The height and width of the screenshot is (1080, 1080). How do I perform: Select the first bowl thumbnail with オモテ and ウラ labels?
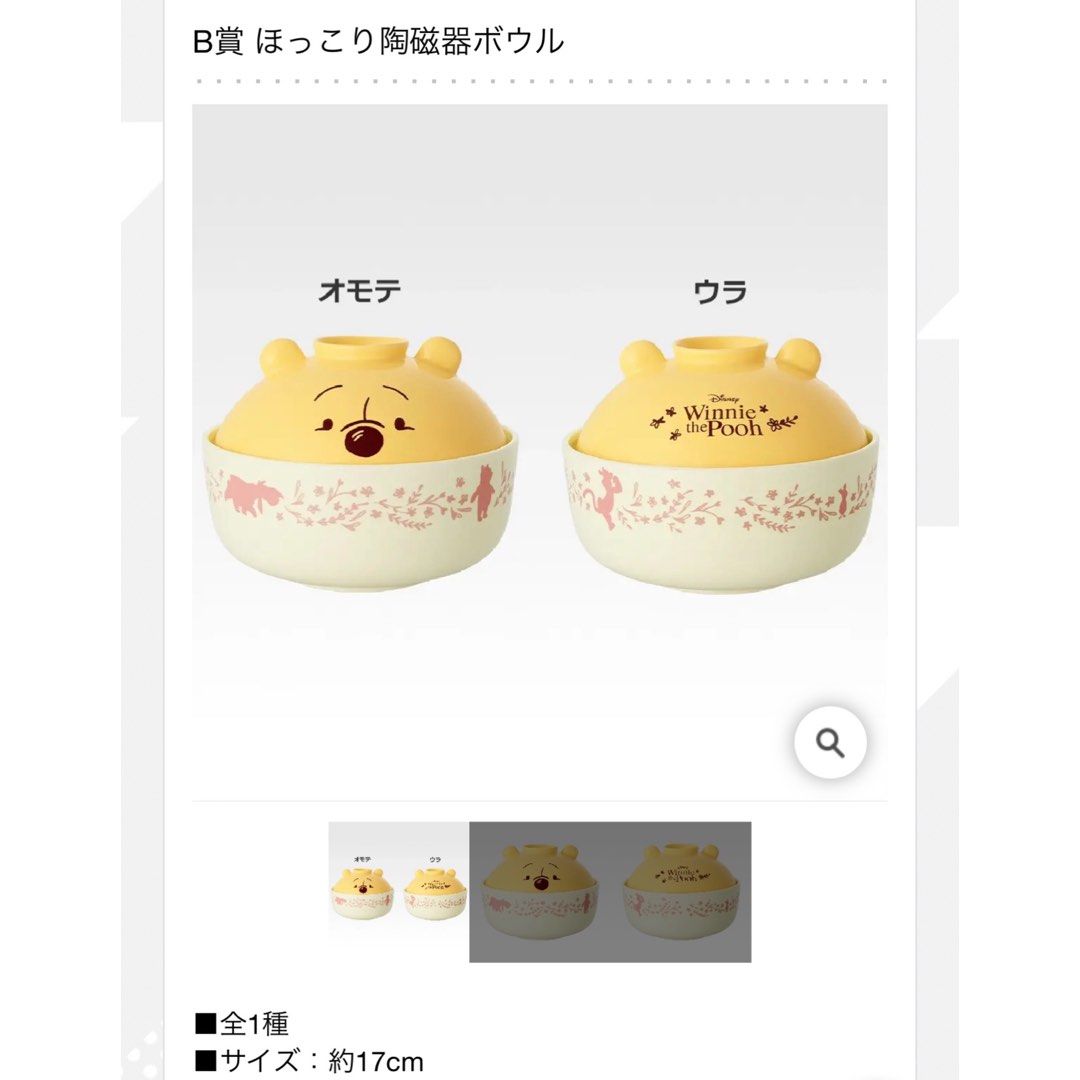click(399, 891)
